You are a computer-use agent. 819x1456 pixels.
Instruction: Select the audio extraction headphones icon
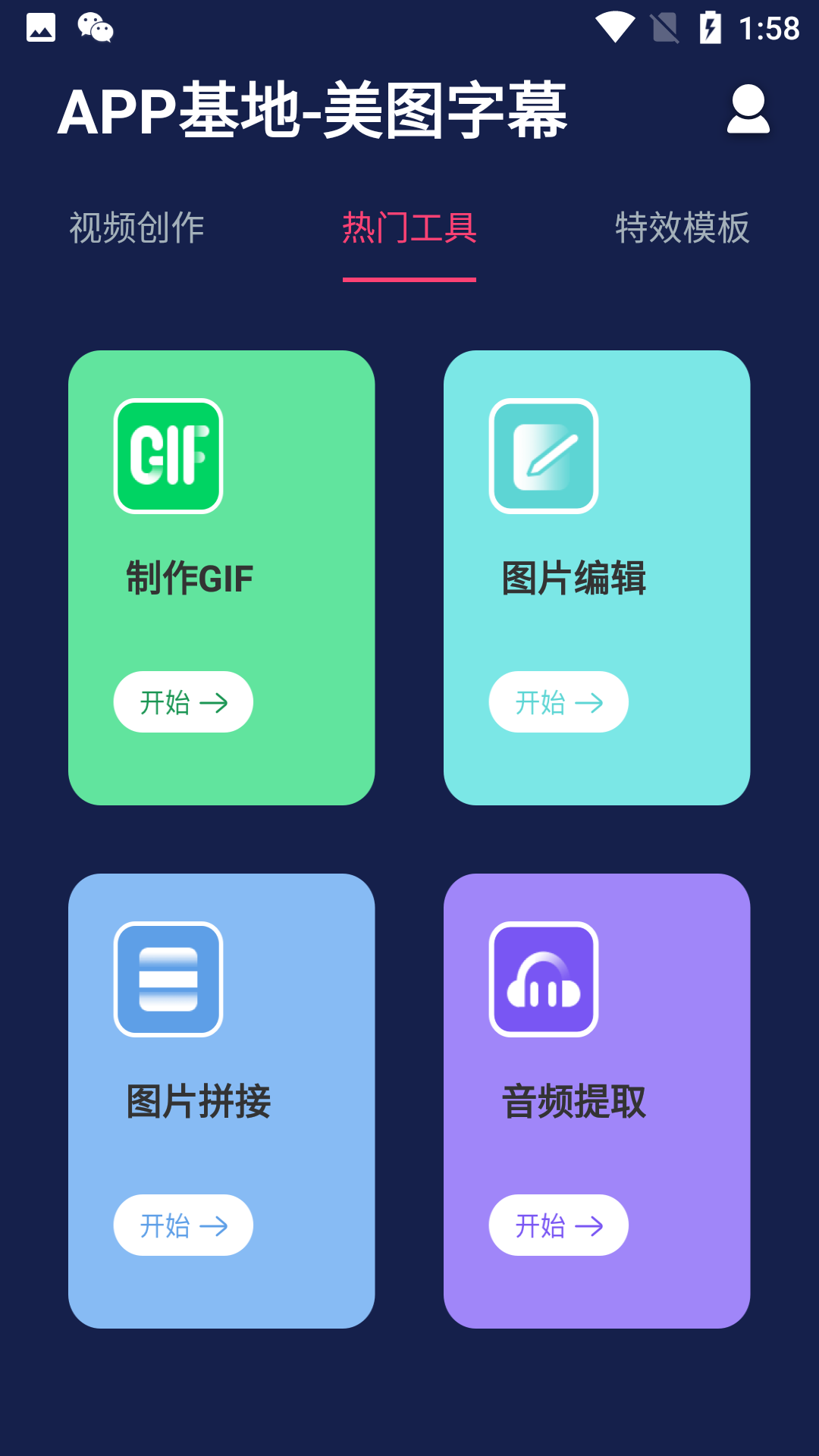point(544,980)
